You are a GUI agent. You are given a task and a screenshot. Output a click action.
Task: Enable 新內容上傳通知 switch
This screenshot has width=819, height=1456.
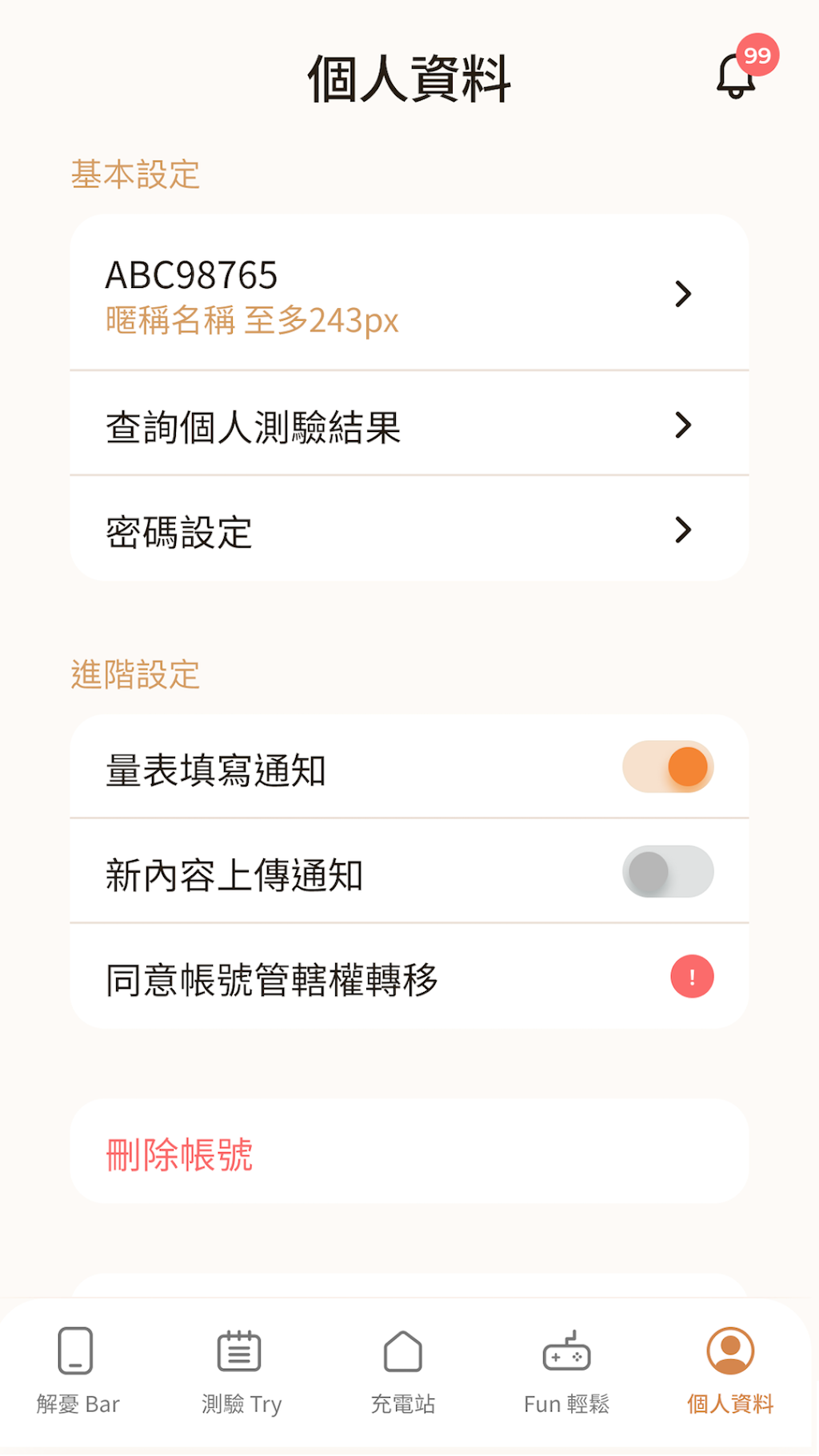(668, 872)
